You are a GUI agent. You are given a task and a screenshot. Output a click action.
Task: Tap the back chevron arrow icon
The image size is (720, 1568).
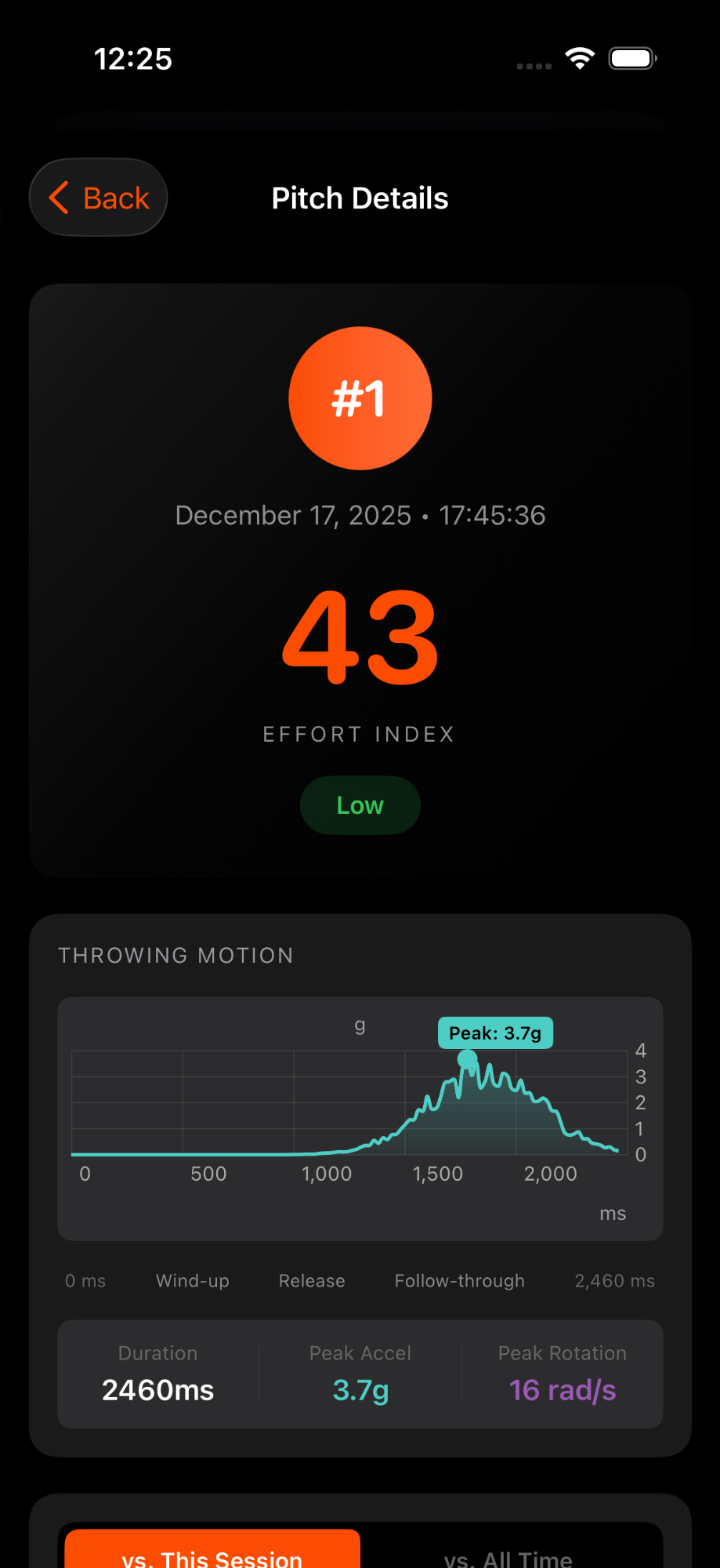coord(58,197)
